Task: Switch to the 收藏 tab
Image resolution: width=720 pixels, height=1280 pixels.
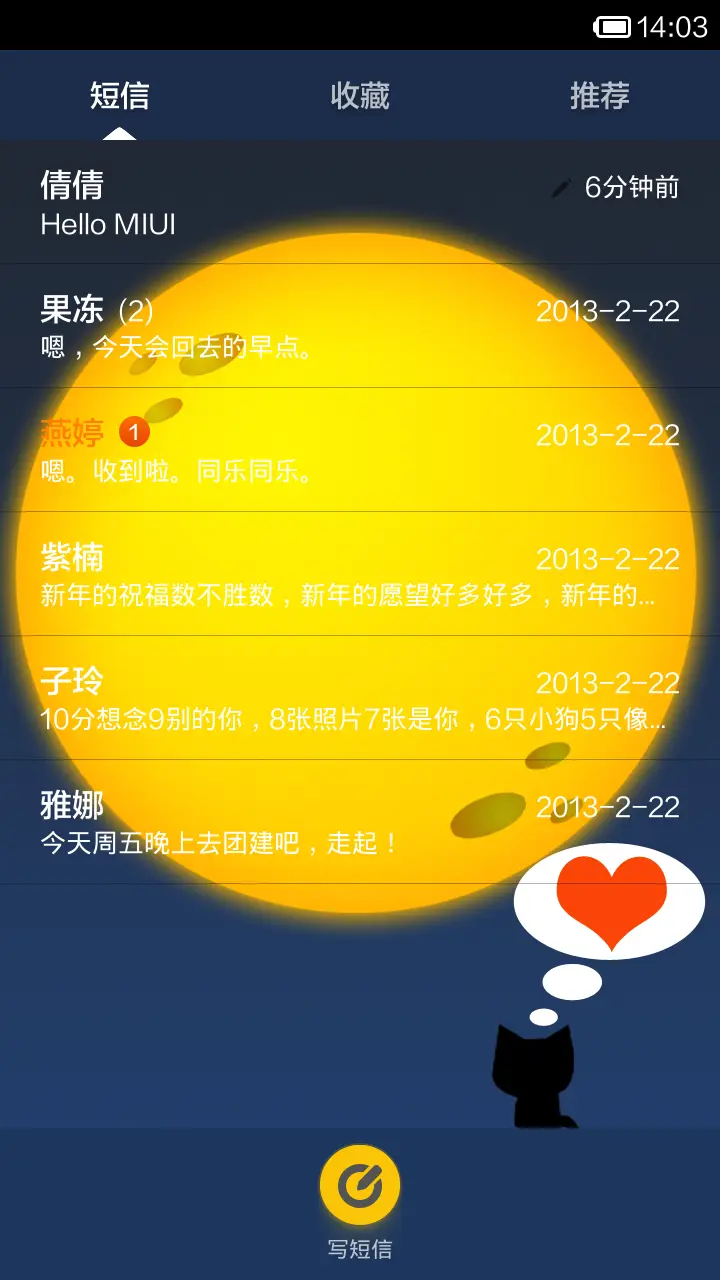Action: (x=360, y=95)
